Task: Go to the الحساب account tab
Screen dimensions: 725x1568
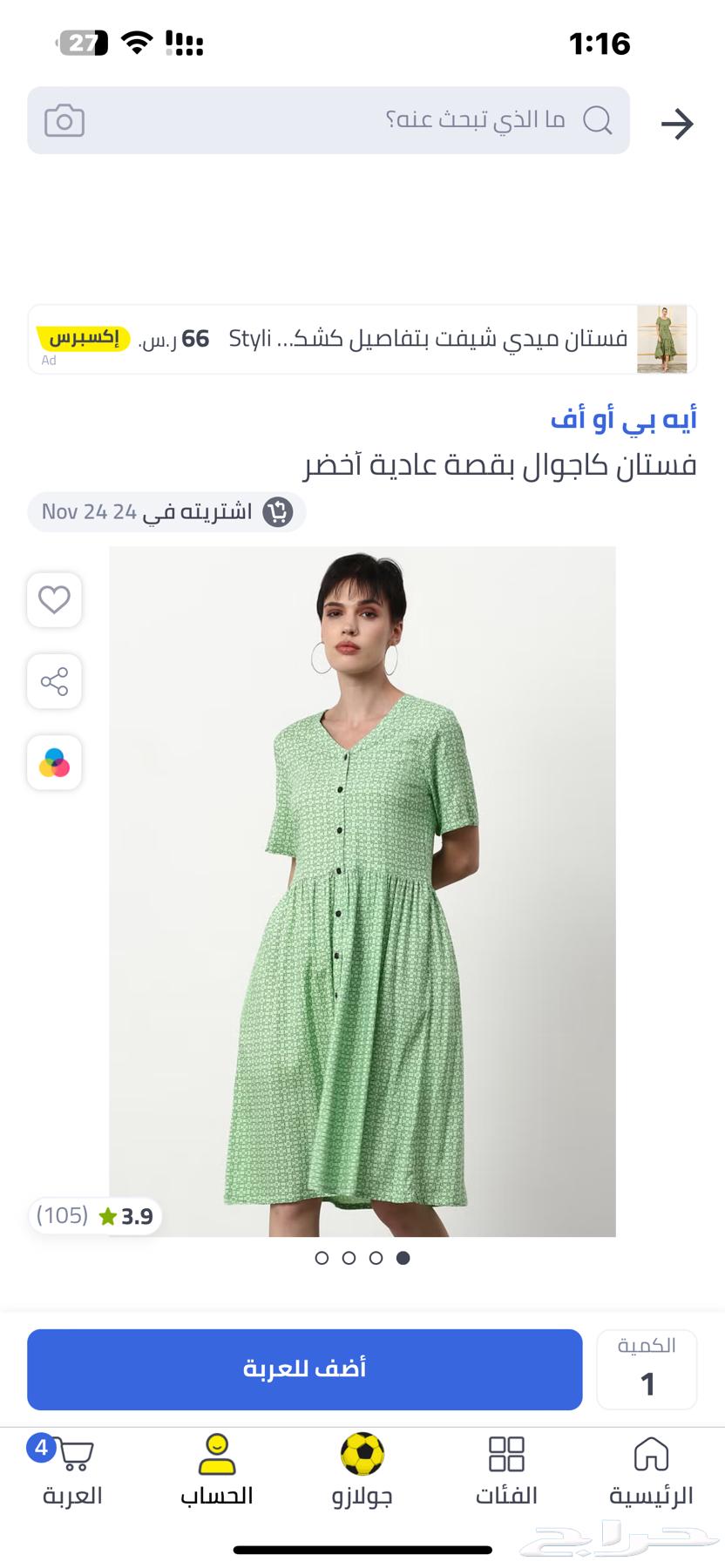Action: click(x=216, y=1470)
